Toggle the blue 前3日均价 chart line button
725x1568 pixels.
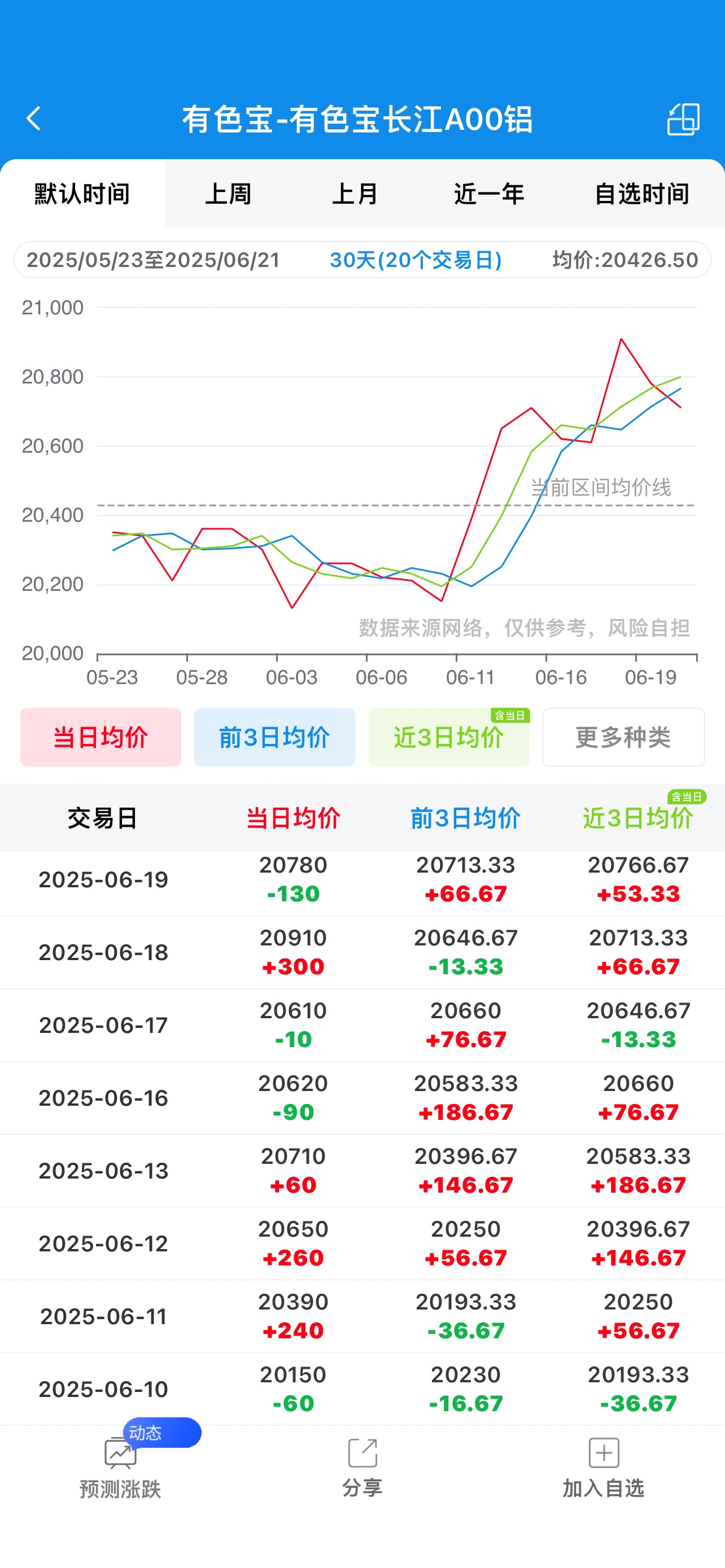(274, 737)
